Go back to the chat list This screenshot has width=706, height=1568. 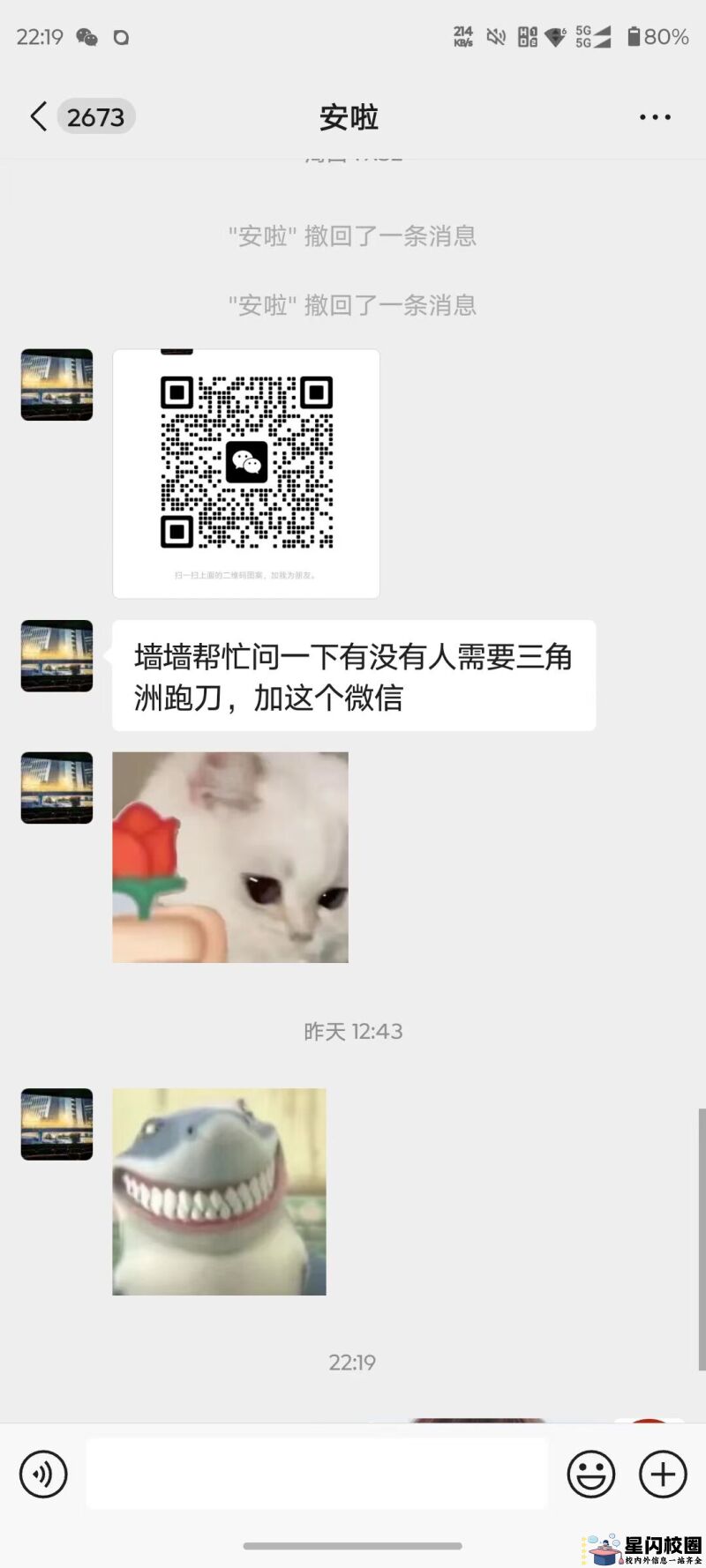[x=39, y=116]
